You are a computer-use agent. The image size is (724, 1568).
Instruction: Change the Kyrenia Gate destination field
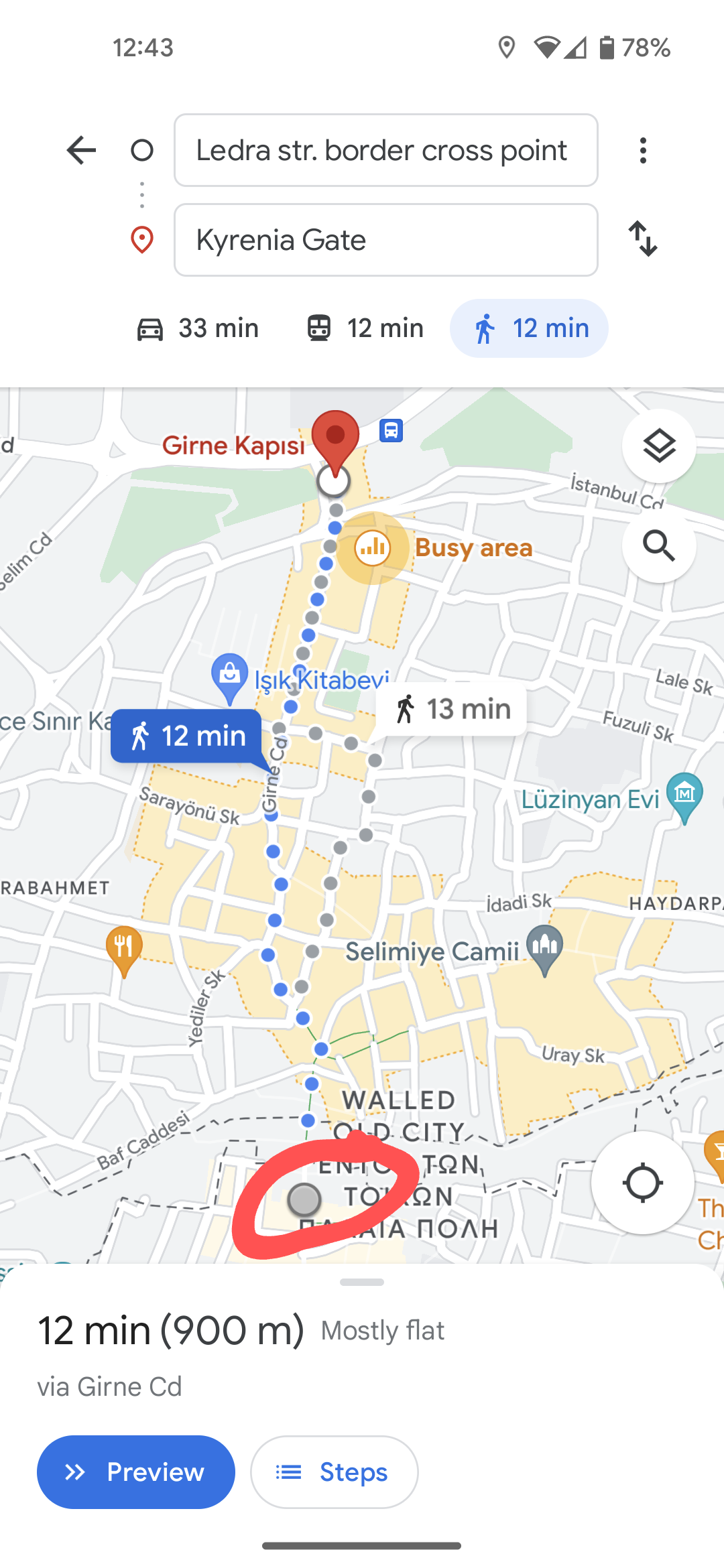click(385, 240)
